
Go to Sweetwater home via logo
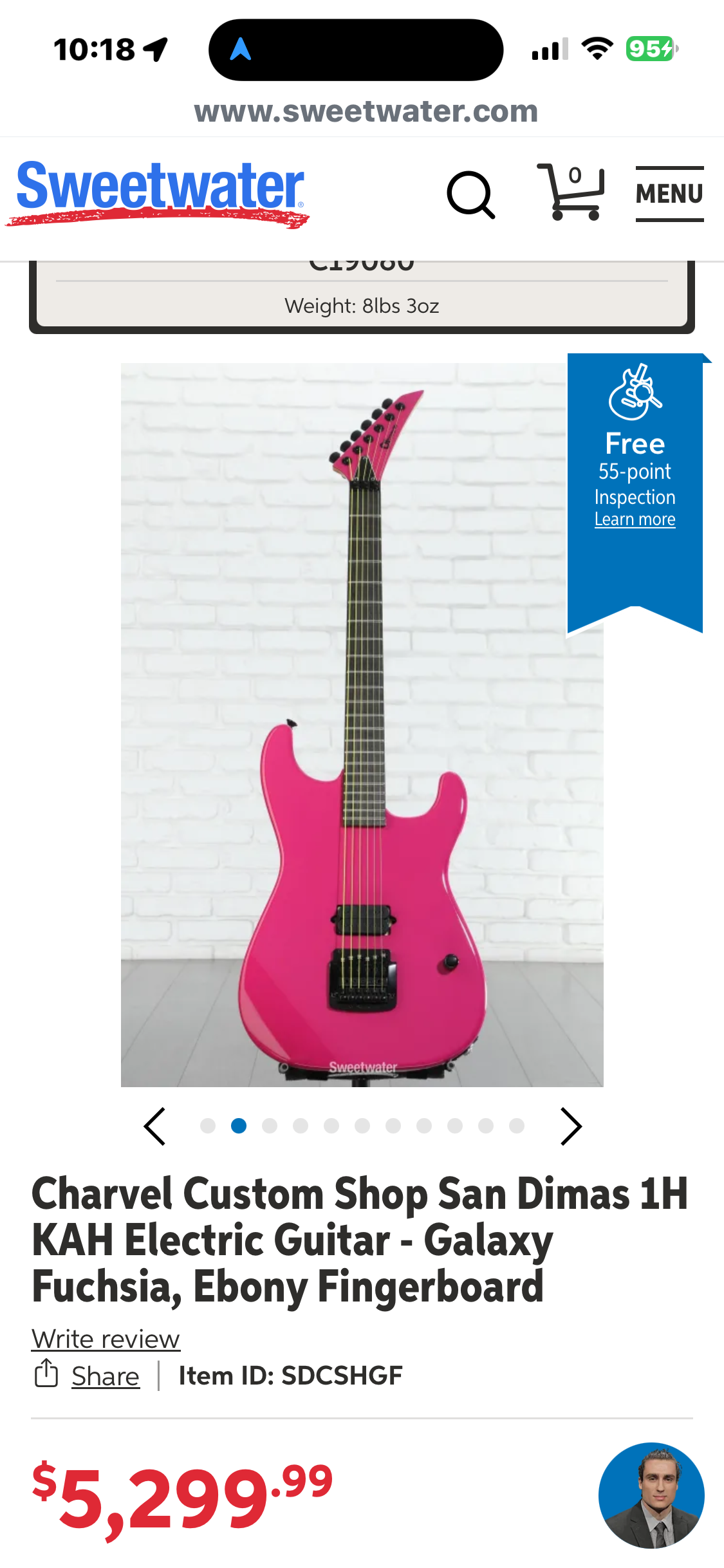[159, 192]
